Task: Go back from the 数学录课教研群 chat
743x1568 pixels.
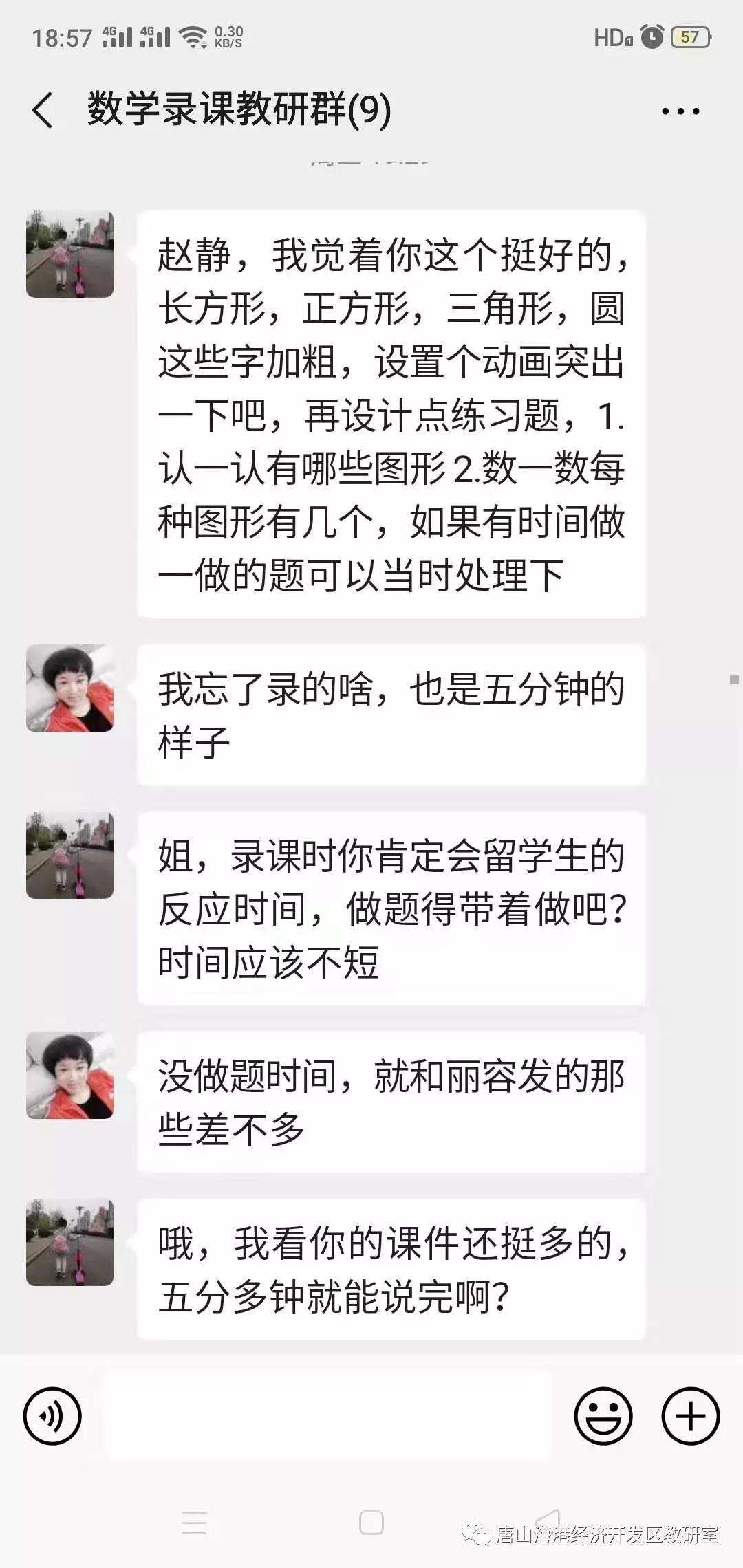Action: [x=43, y=110]
